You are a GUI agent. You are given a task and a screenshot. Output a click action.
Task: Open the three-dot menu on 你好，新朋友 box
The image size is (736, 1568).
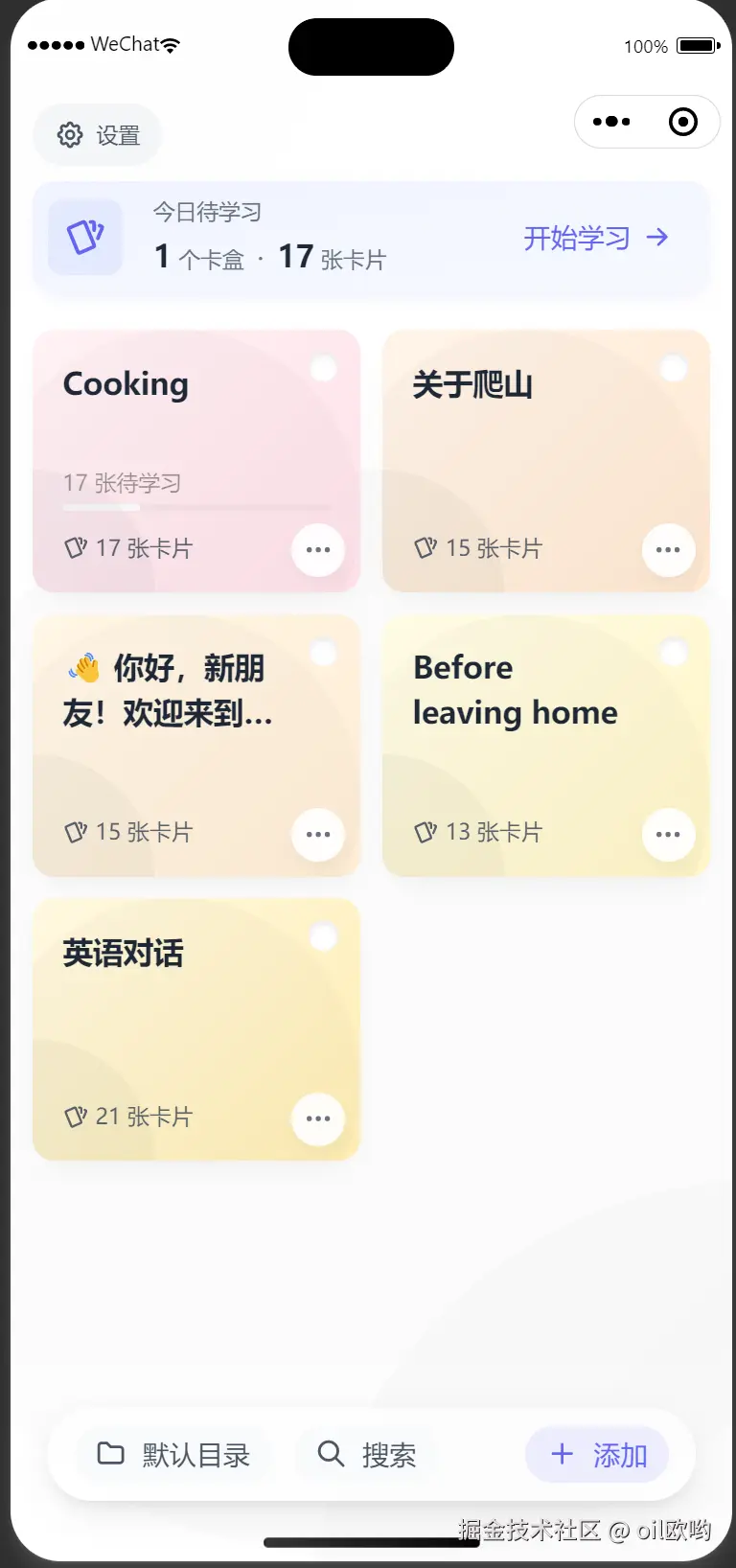(318, 835)
